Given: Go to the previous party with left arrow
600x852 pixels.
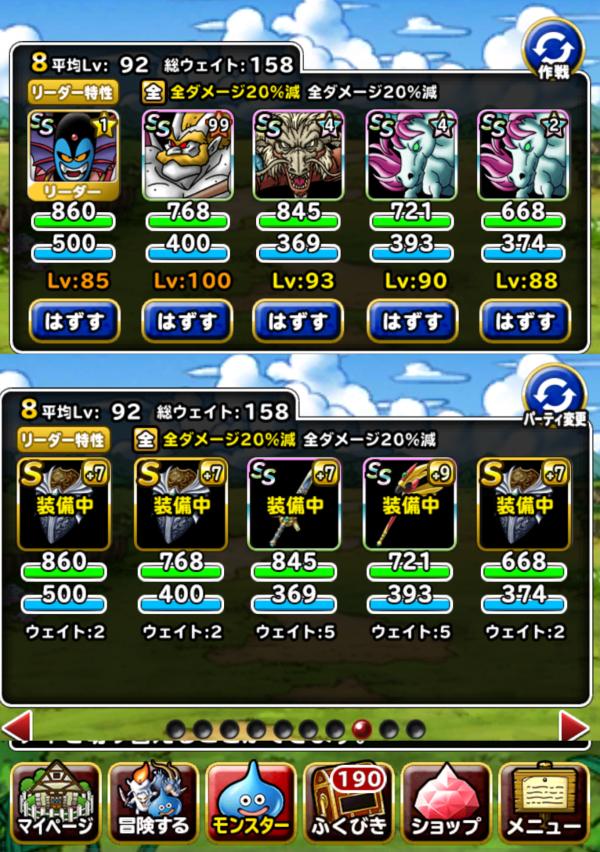Looking at the screenshot, I should [19, 726].
